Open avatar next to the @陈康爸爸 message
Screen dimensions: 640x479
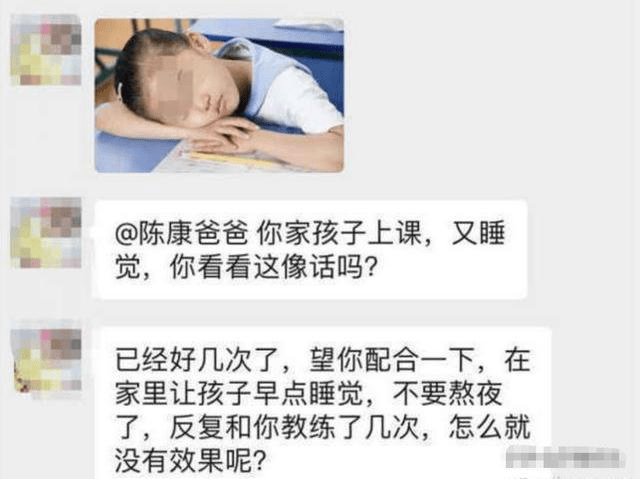(x=45, y=233)
